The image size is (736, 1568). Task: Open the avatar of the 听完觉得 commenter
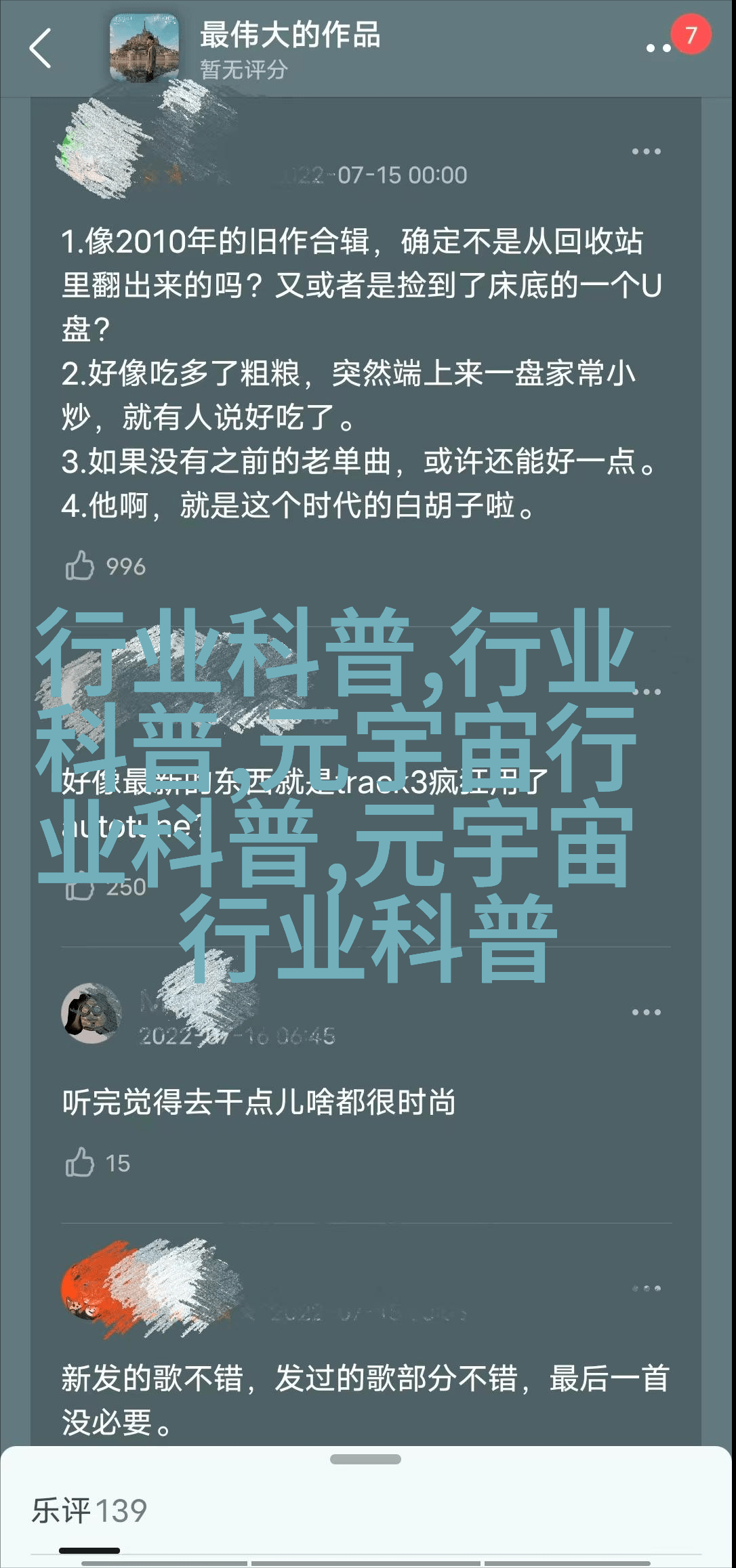pyautogui.click(x=91, y=1013)
